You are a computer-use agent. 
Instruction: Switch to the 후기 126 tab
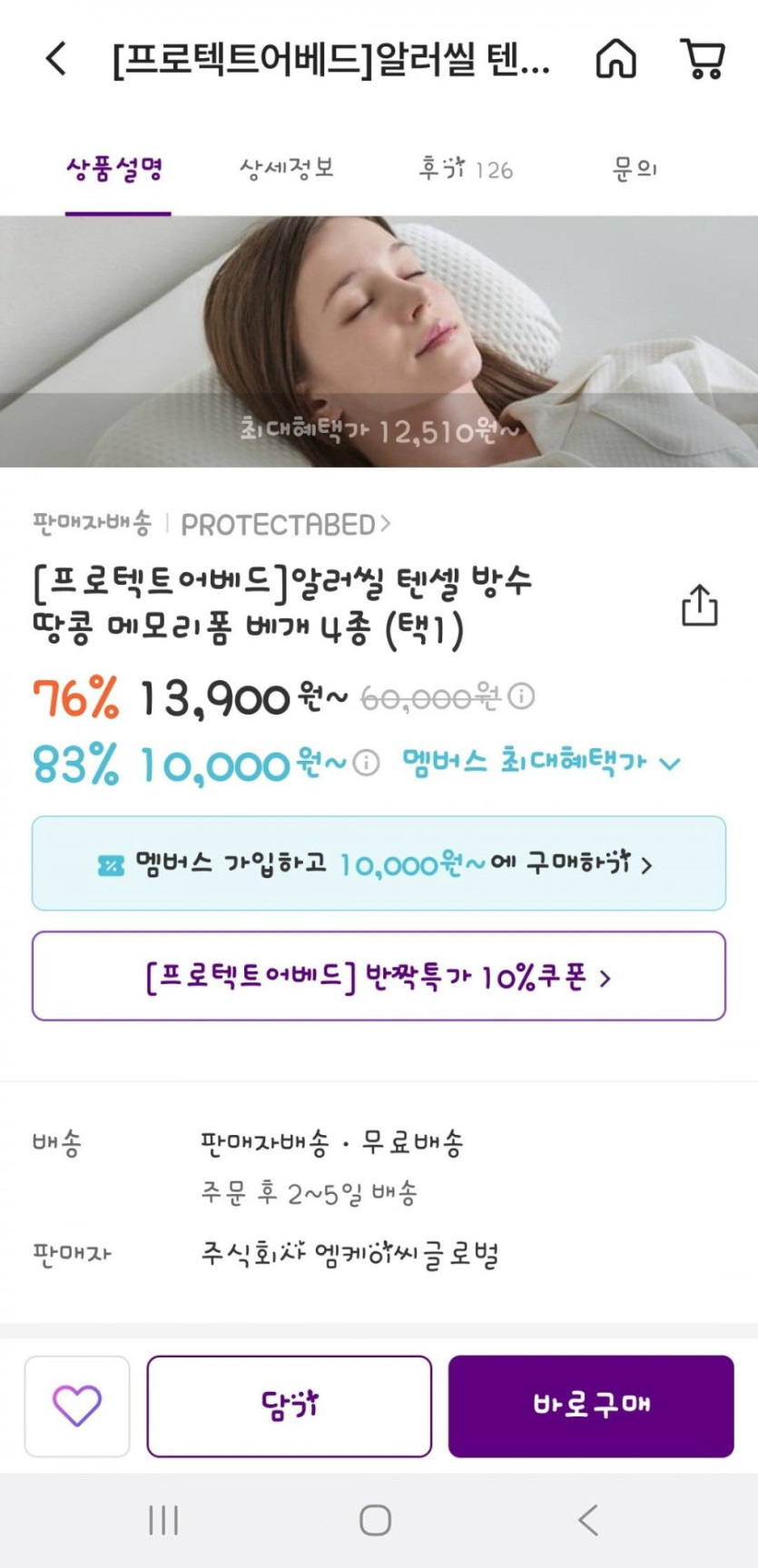465,169
